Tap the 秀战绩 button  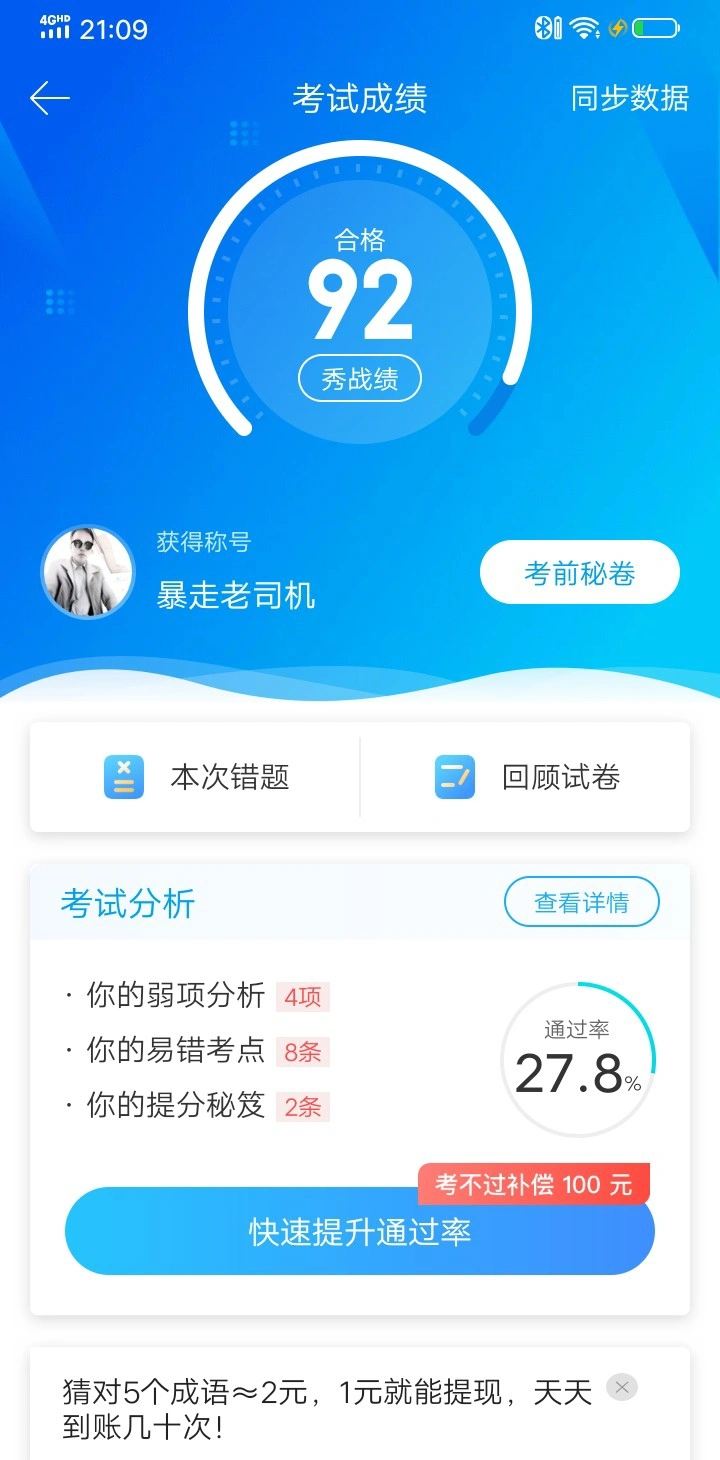coord(360,379)
